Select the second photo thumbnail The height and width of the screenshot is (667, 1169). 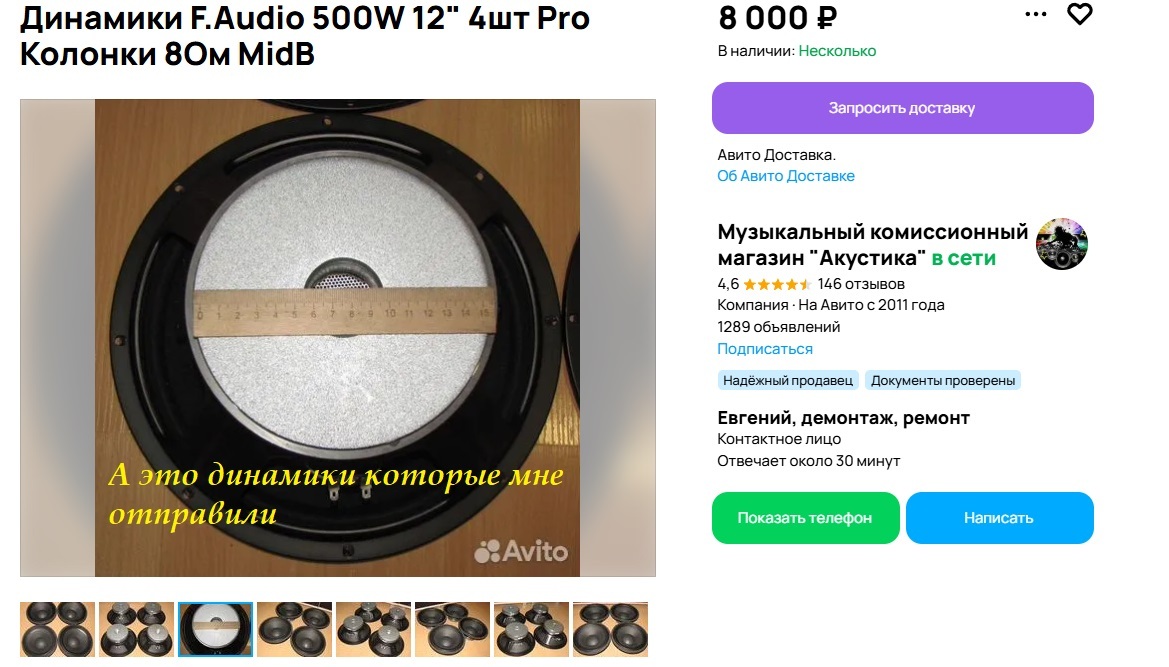click(136, 629)
